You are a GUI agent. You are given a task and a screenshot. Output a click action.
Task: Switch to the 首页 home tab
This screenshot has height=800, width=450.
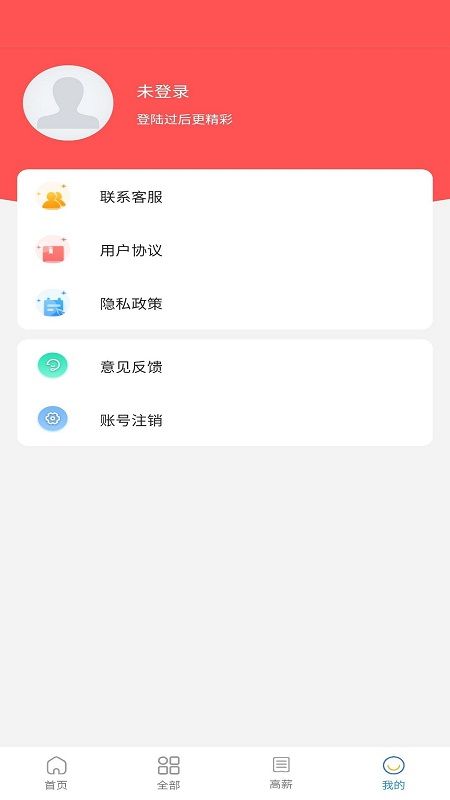coord(56,773)
